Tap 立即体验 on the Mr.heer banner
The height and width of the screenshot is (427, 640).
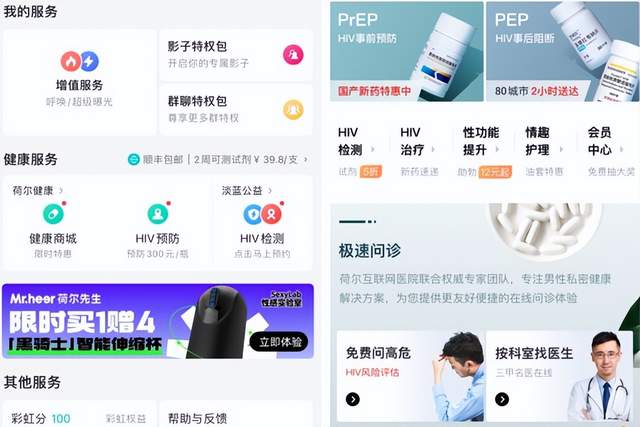(278, 341)
